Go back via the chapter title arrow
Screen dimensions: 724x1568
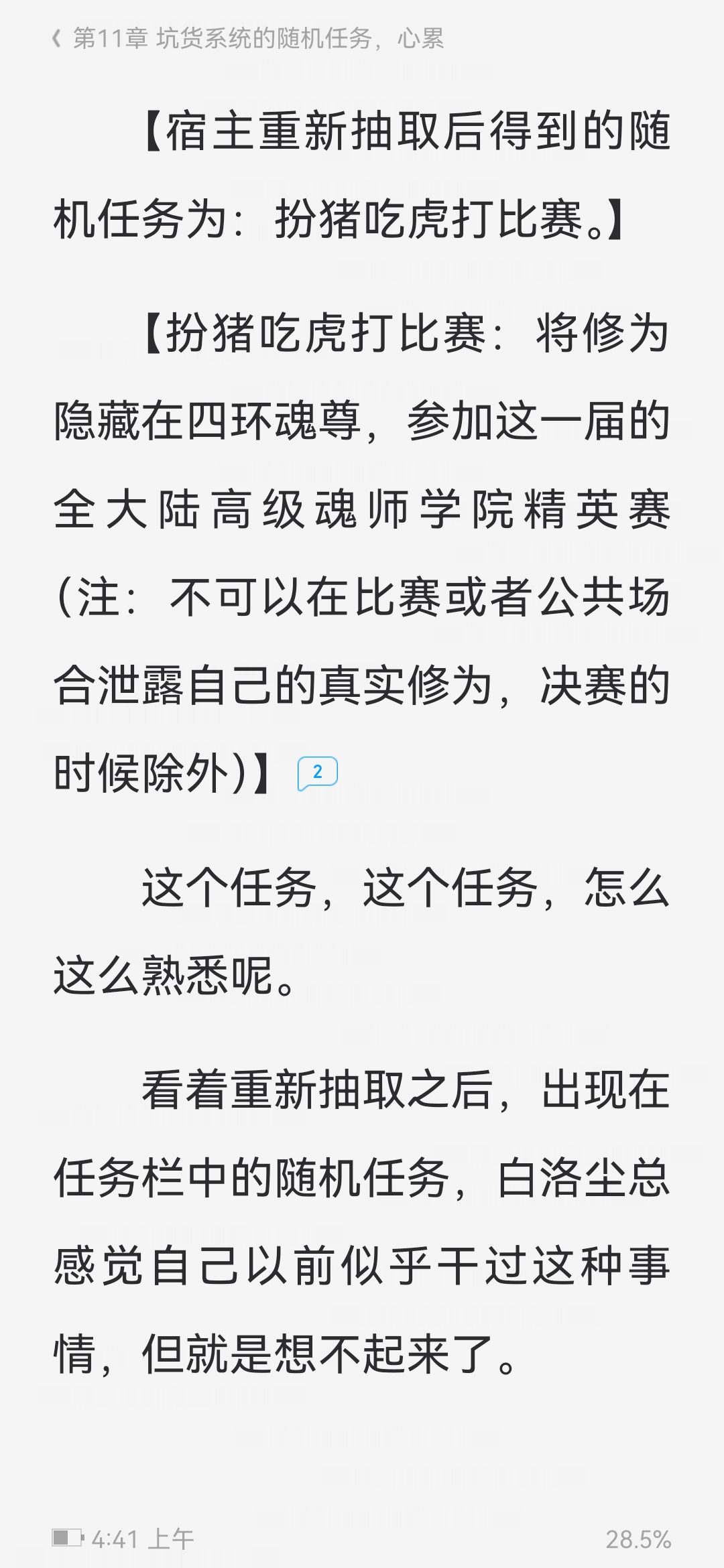[57, 39]
